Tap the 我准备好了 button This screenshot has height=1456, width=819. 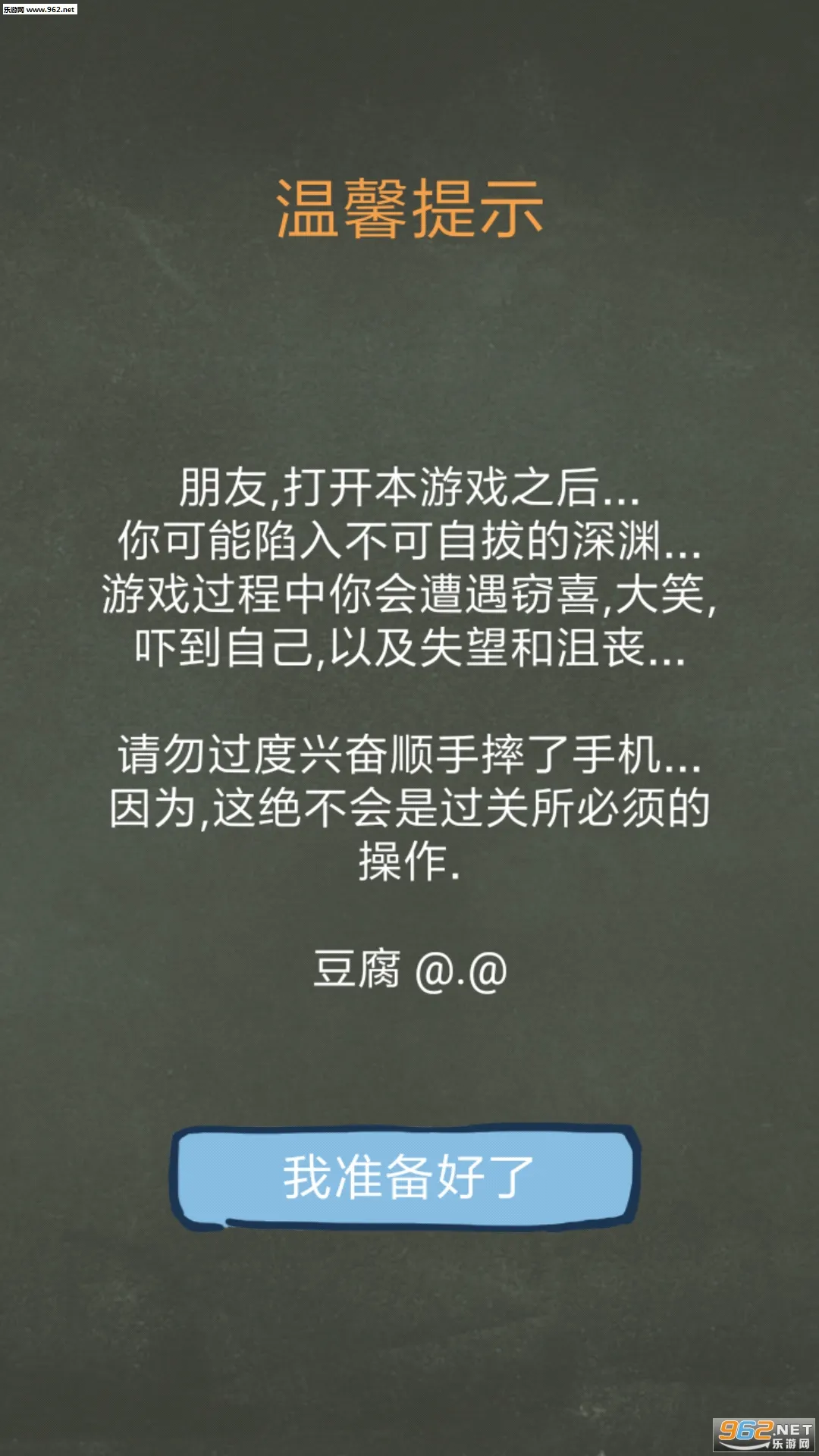click(x=406, y=1177)
